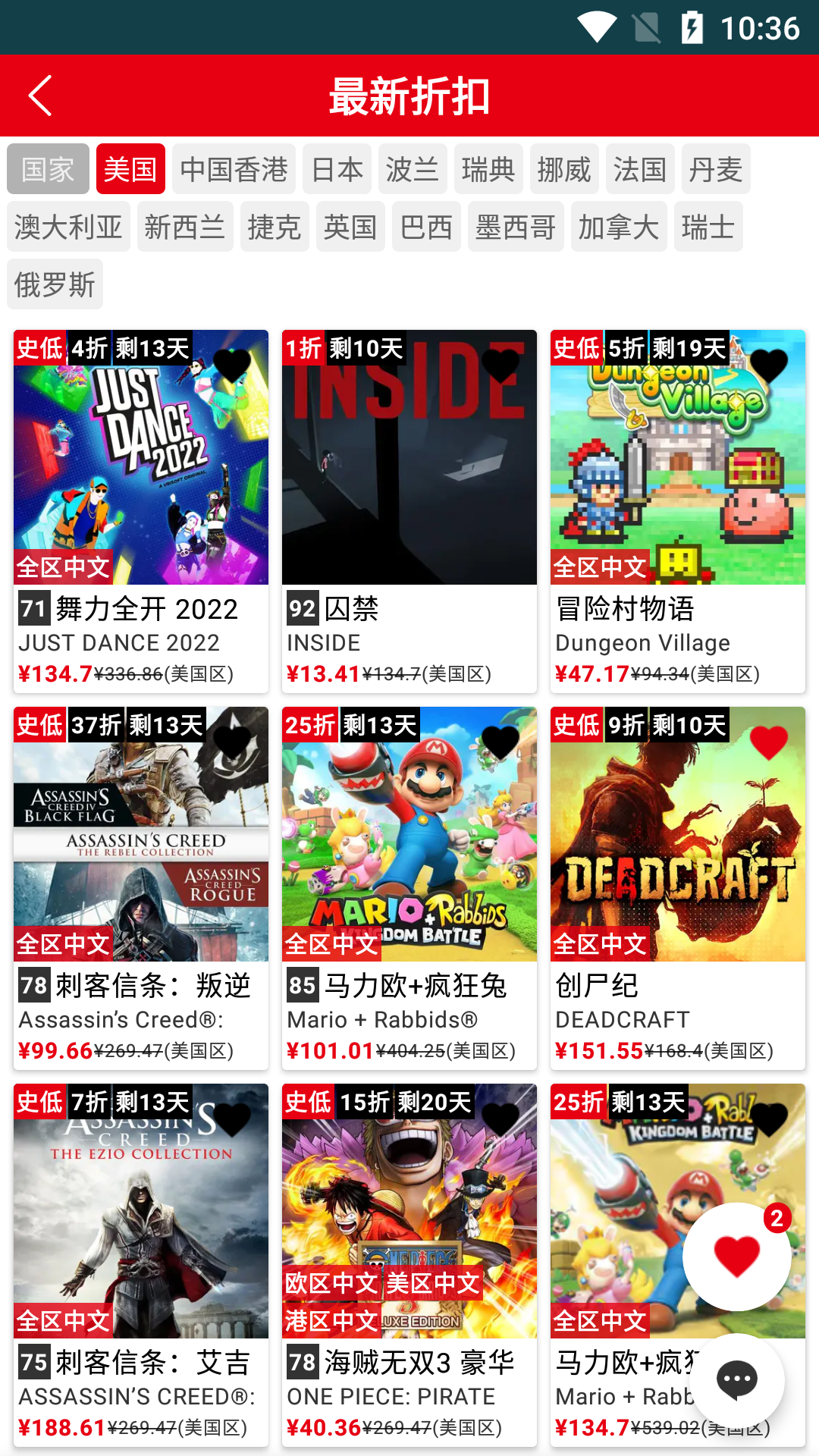
Task: Filter discounts by 中国香港 region
Action: click(x=234, y=169)
